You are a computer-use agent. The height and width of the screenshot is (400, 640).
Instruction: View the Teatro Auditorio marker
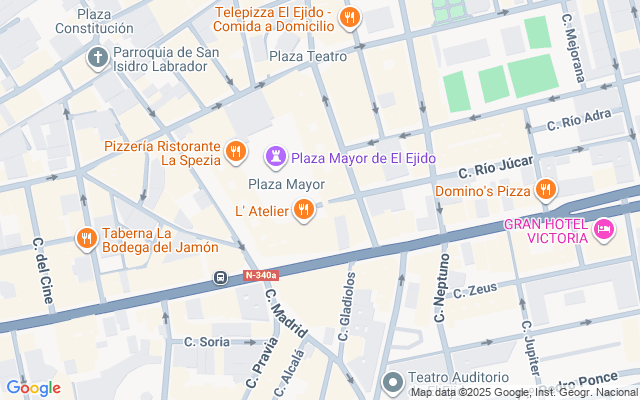[x=393, y=382]
